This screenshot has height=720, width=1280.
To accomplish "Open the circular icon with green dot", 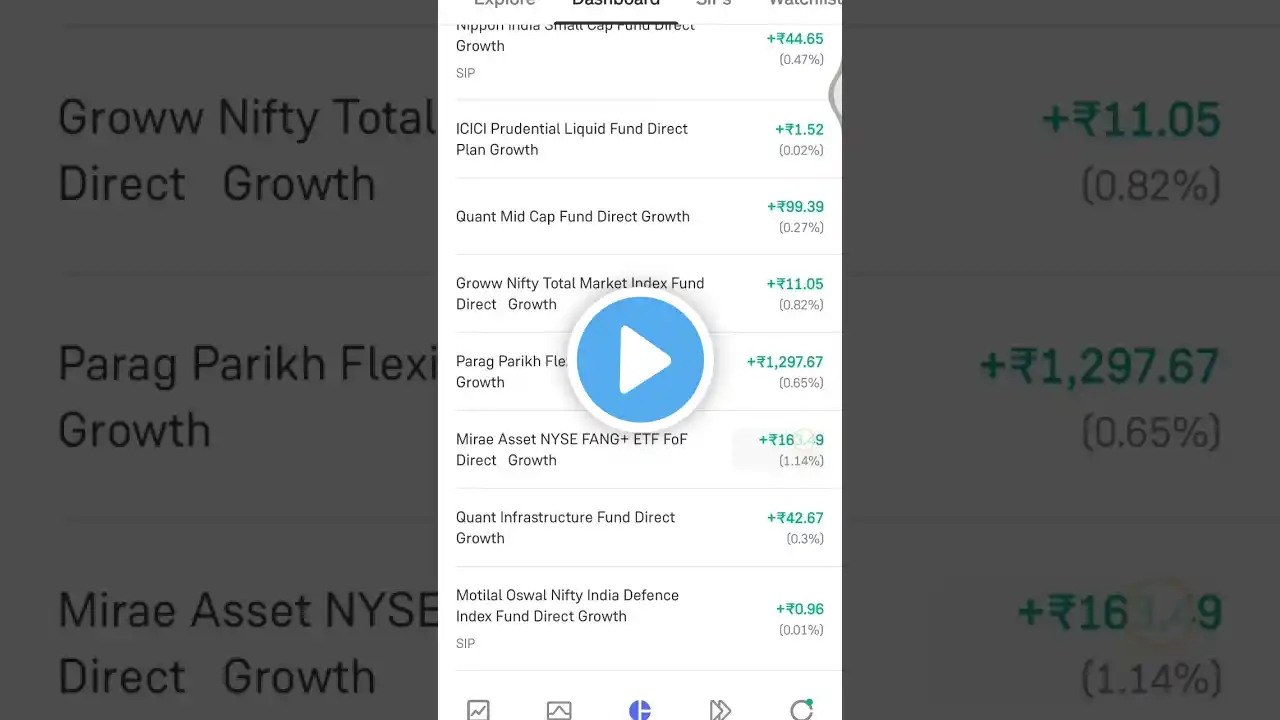I will pos(801,709).
